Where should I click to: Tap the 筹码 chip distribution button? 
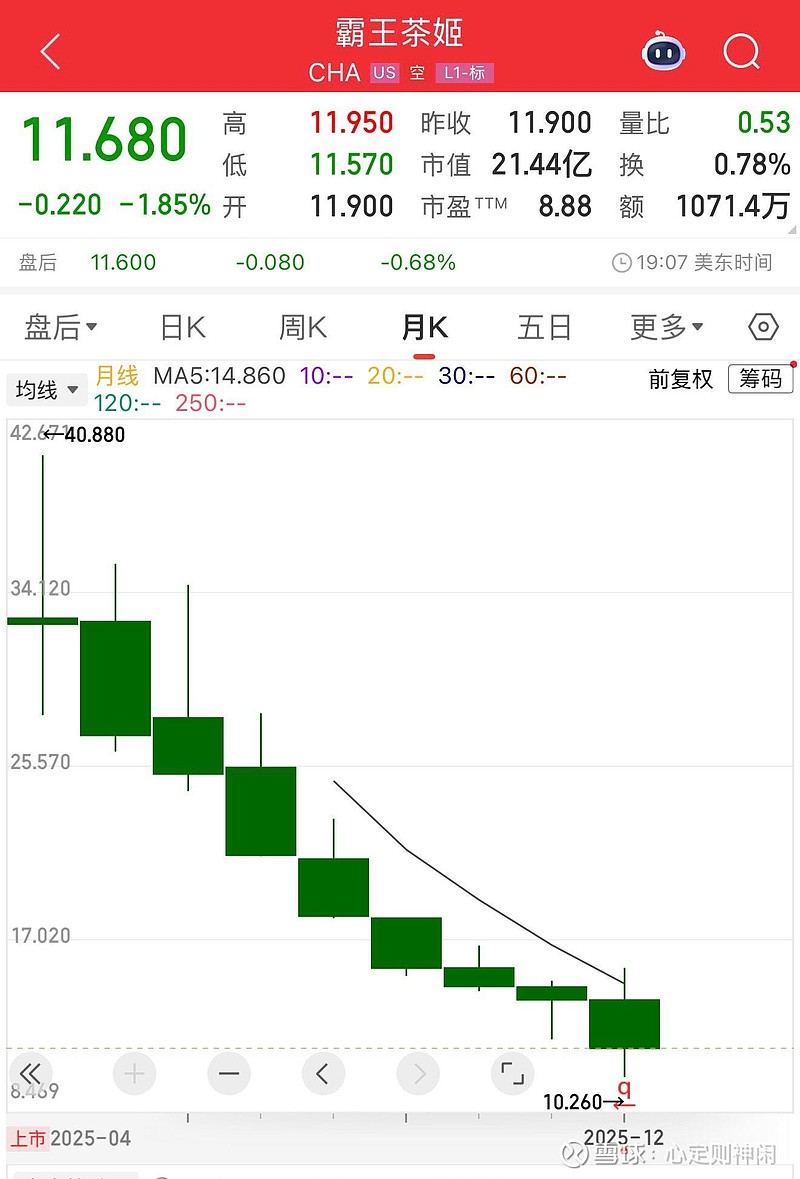click(760, 379)
